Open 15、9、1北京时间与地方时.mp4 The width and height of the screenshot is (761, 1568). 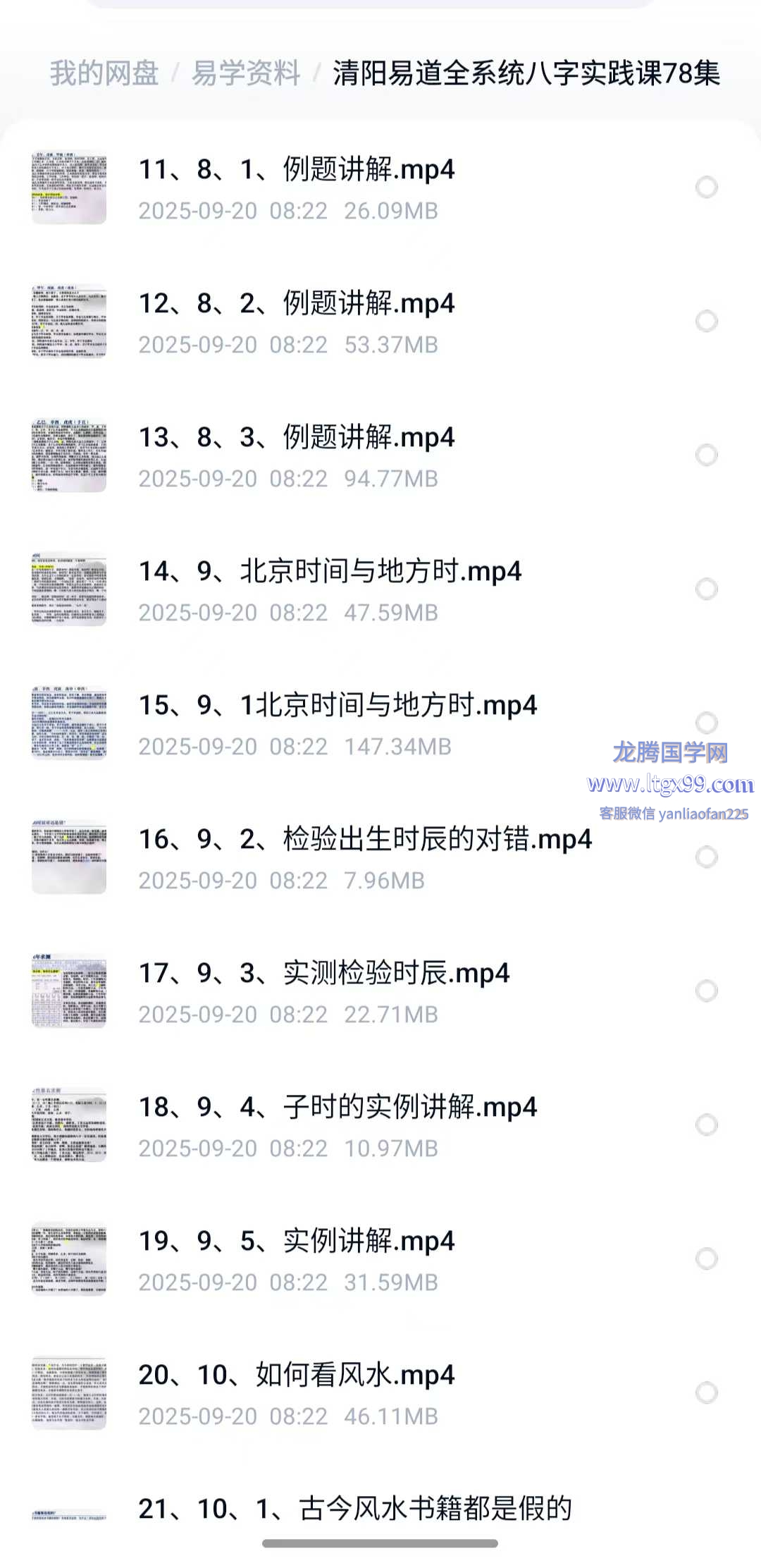click(338, 706)
